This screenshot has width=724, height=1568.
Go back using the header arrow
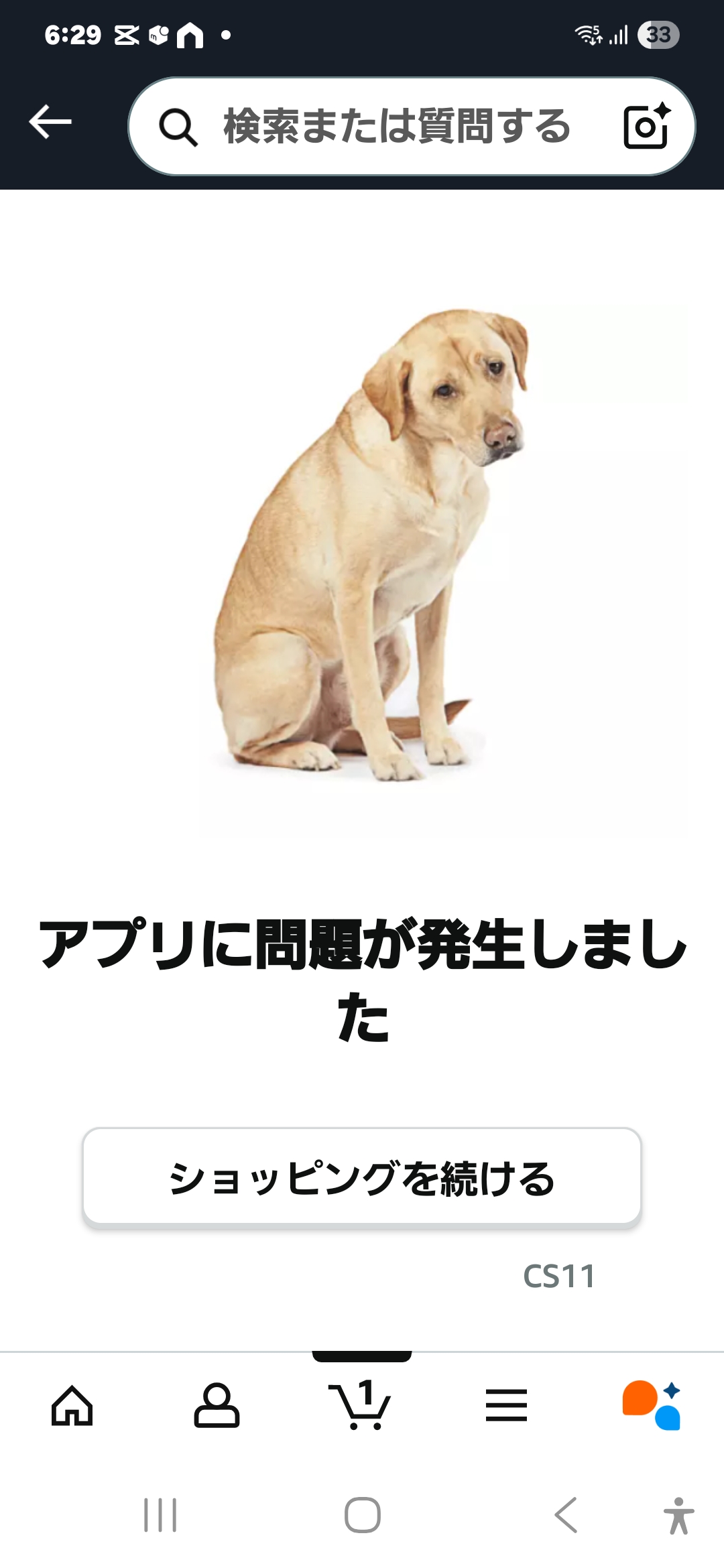pyautogui.click(x=50, y=122)
